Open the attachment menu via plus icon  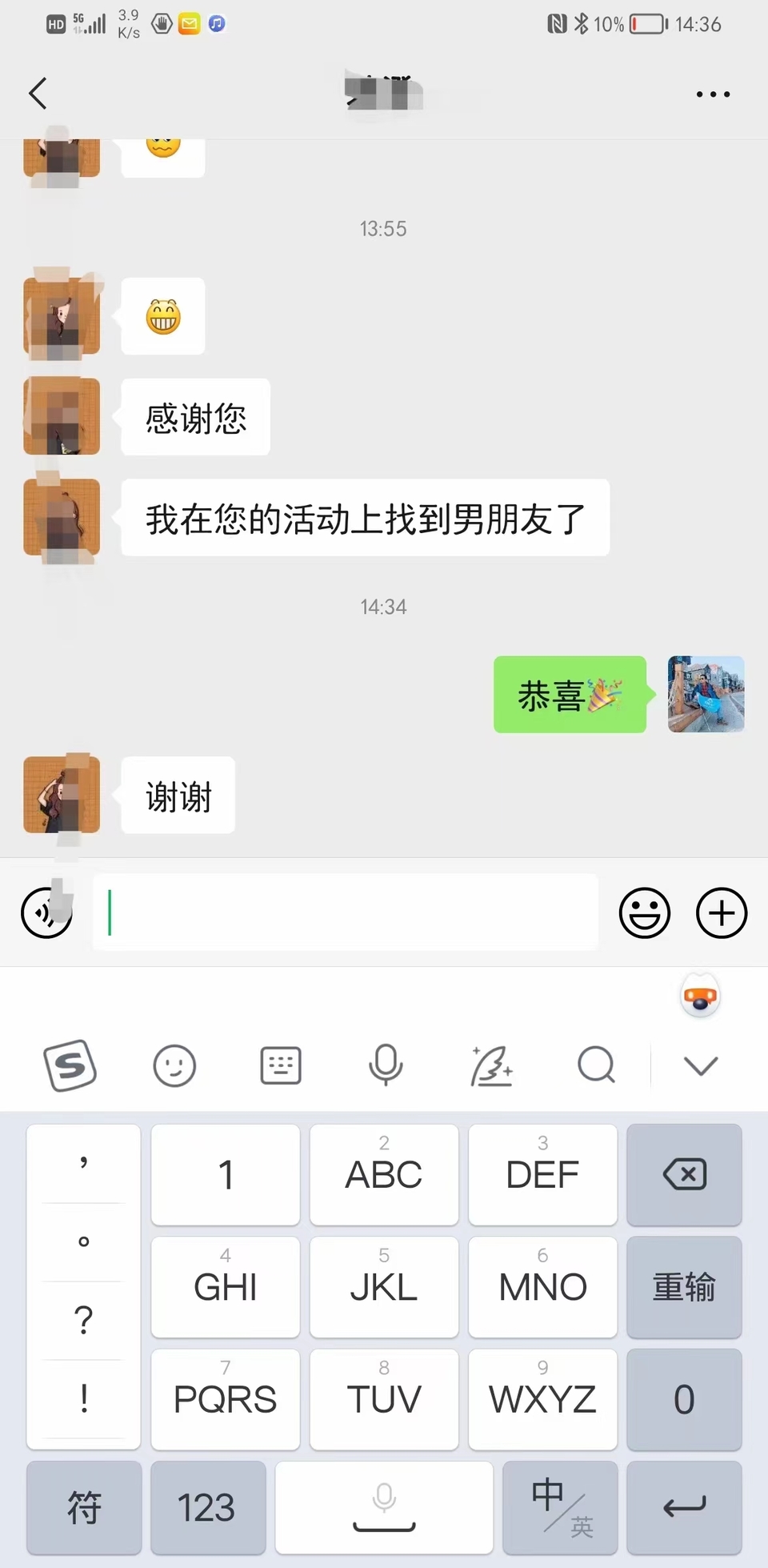click(721, 912)
